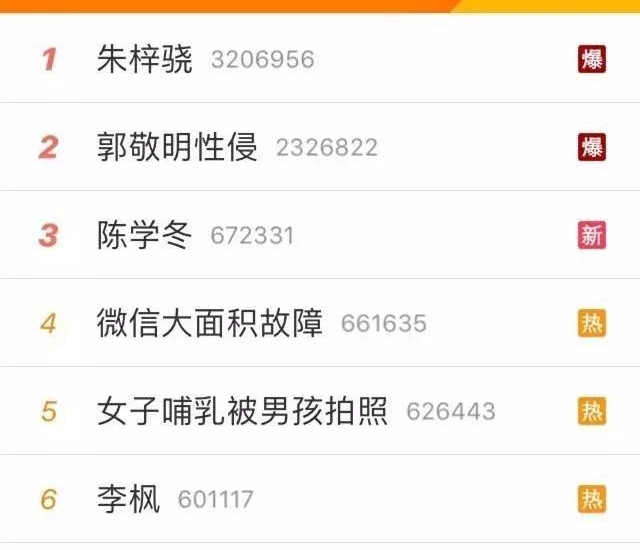The image size is (640, 550).
Task: Open the trending topic 李枫
Action: pyautogui.click(x=128, y=499)
